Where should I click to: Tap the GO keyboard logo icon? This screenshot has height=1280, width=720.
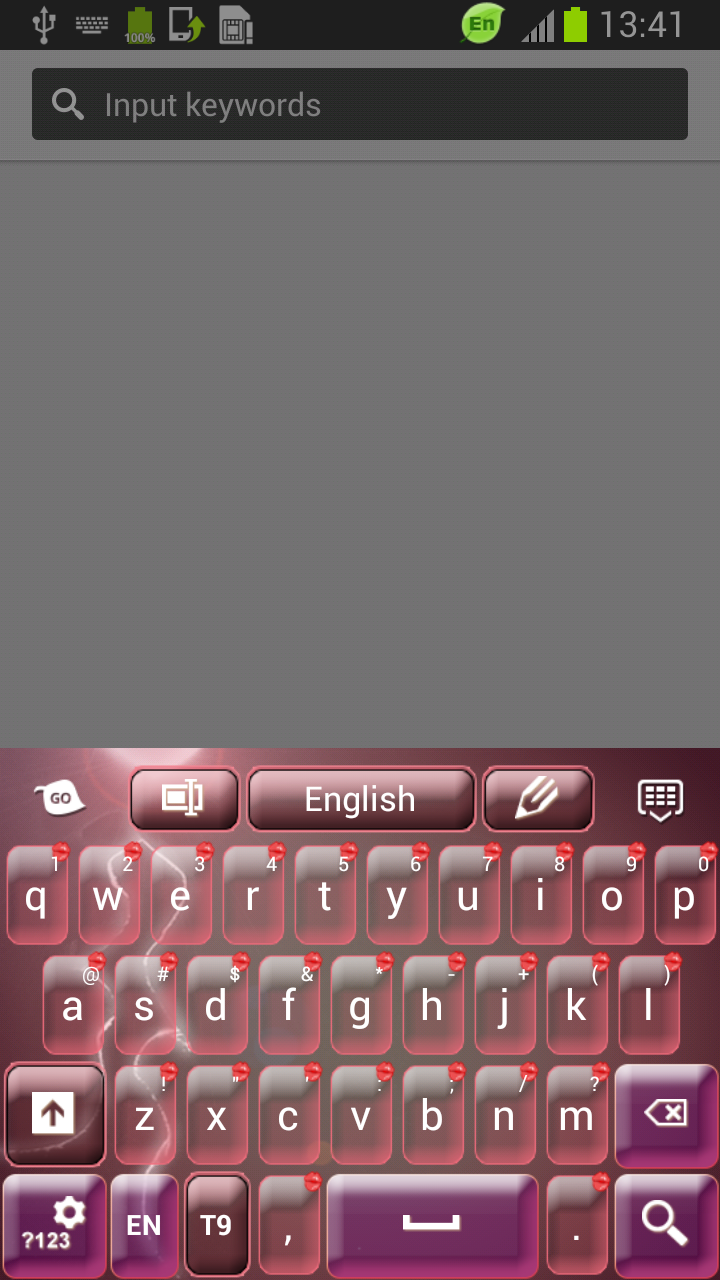(x=58, y=798)
